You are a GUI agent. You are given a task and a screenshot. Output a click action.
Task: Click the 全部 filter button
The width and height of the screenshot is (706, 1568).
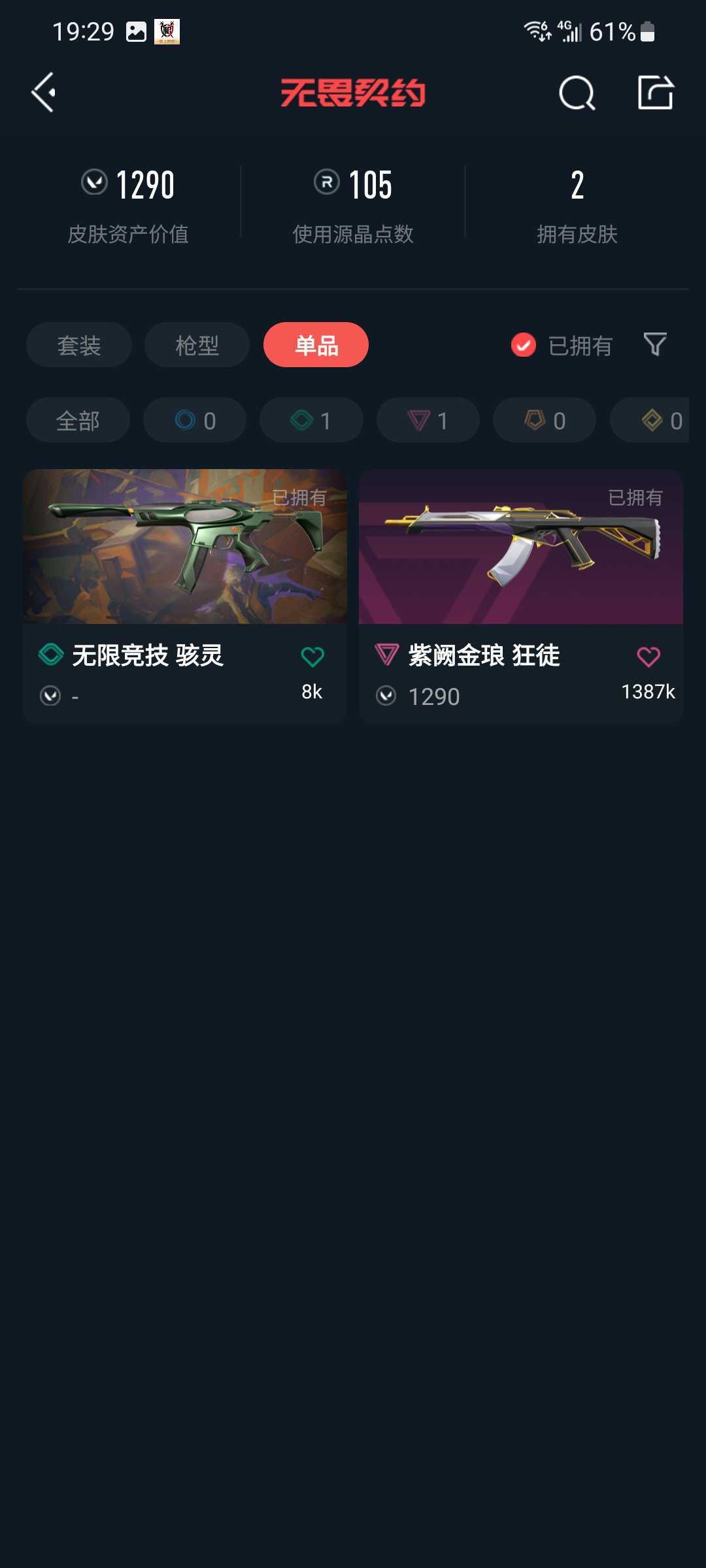(77, 420)
